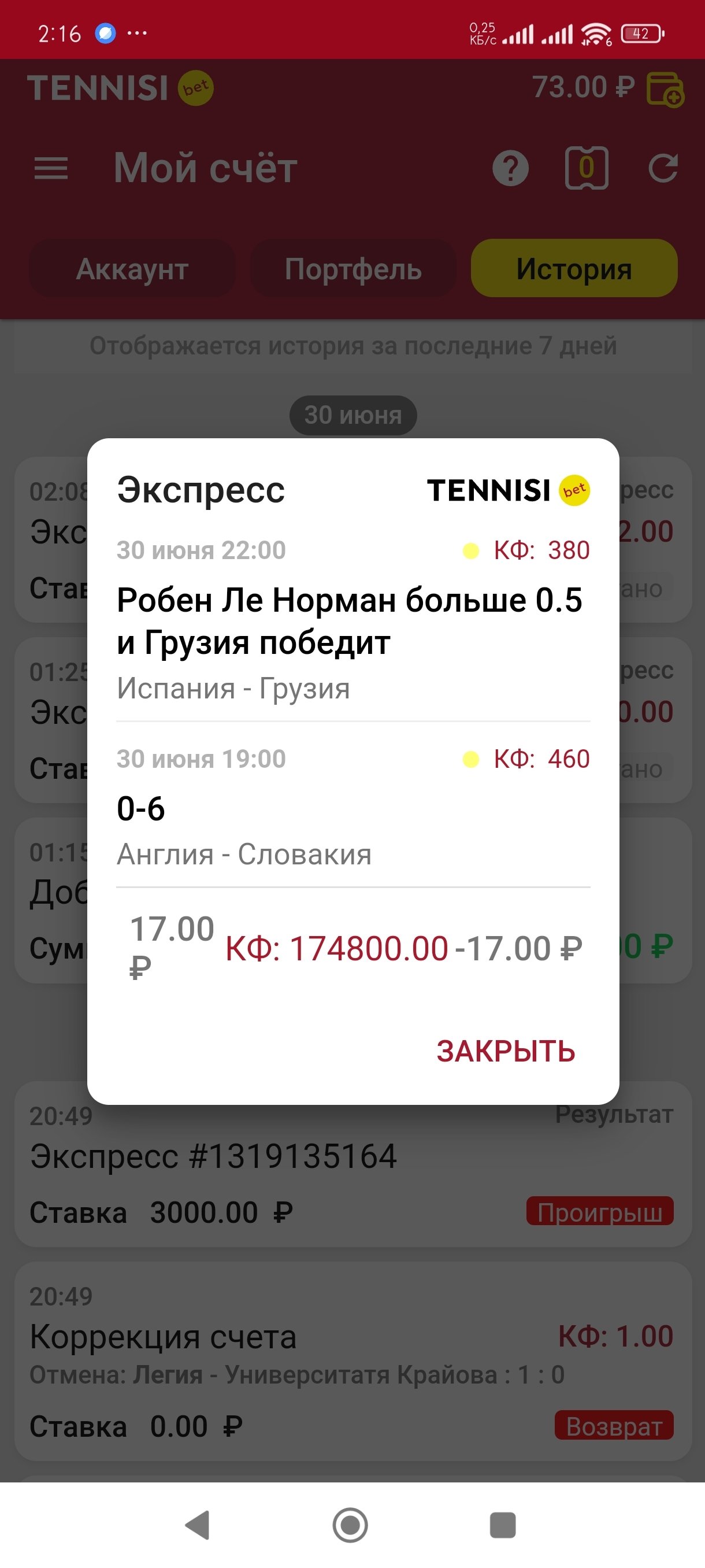The image size is (705, 1568).
Task: Switch to the Портфель tab
Action: (x=353, y=268)
